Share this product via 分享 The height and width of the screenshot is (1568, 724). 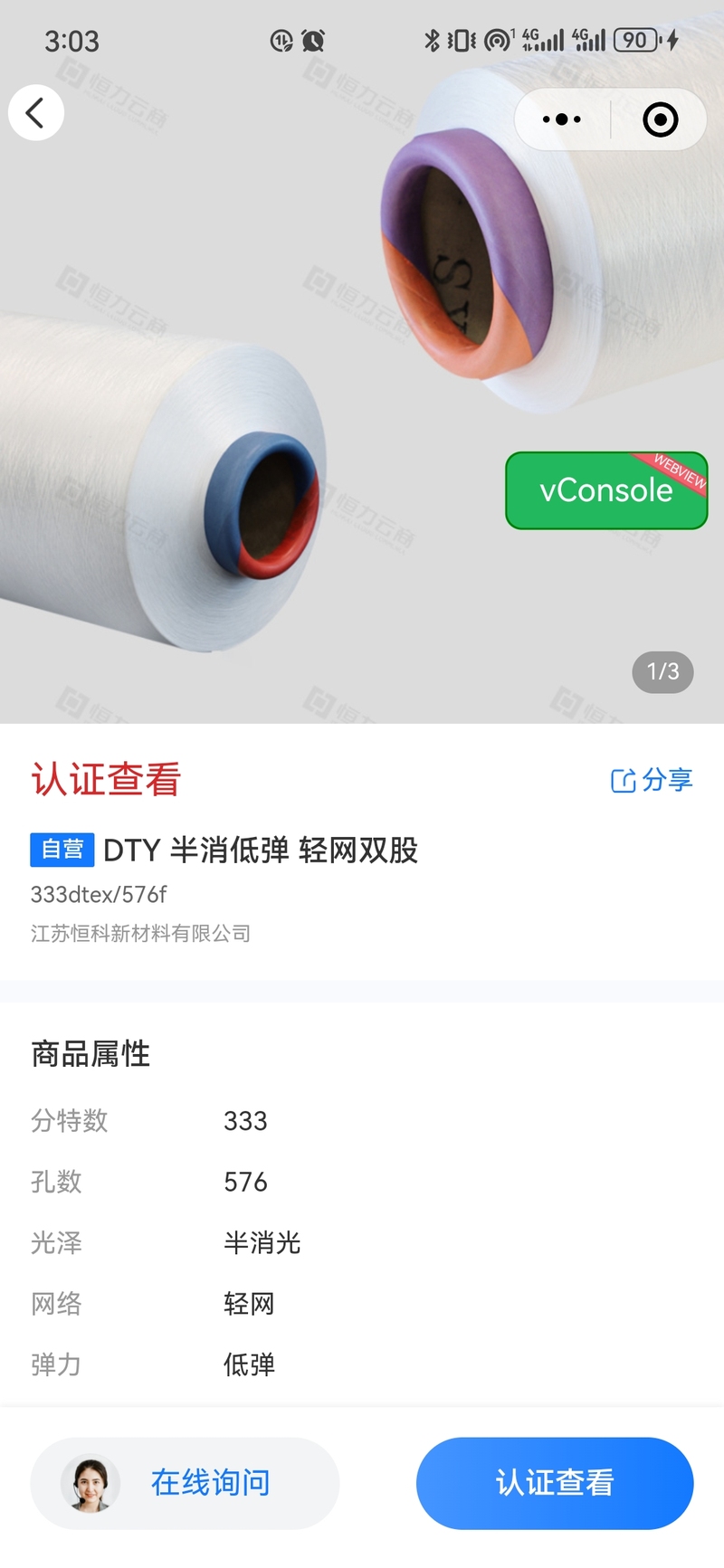click(x=652, y=780)
